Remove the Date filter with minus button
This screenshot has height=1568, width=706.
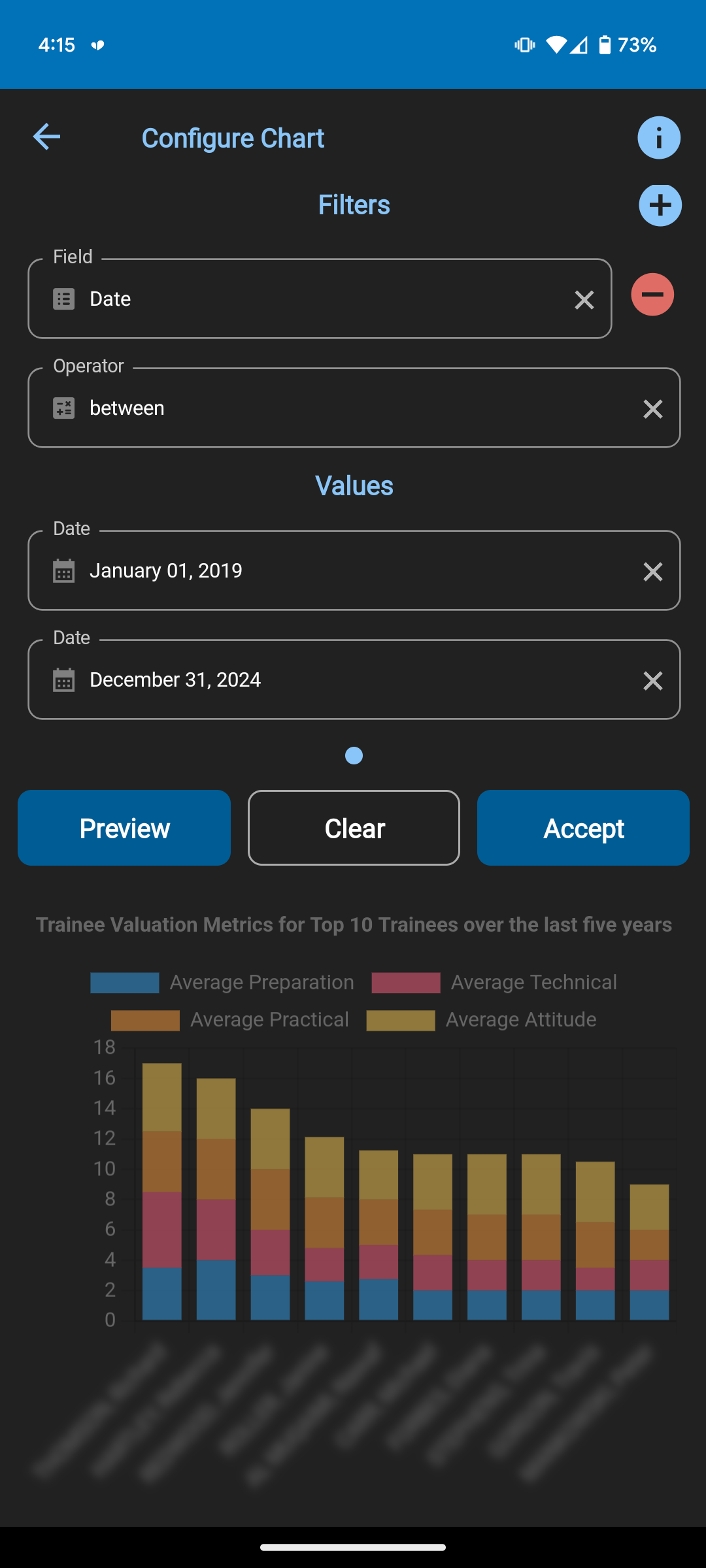[652, 295]
